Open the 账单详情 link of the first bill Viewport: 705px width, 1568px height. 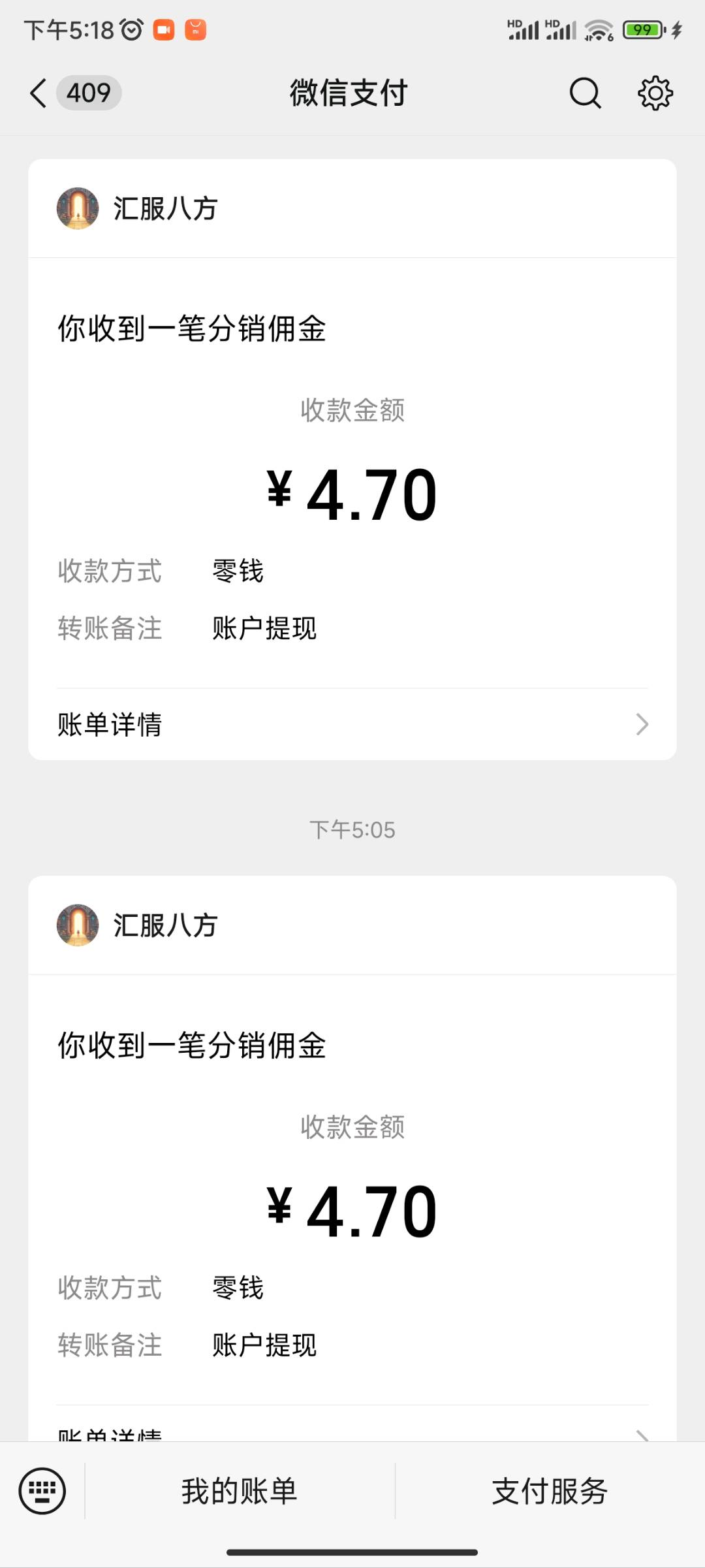109,724
